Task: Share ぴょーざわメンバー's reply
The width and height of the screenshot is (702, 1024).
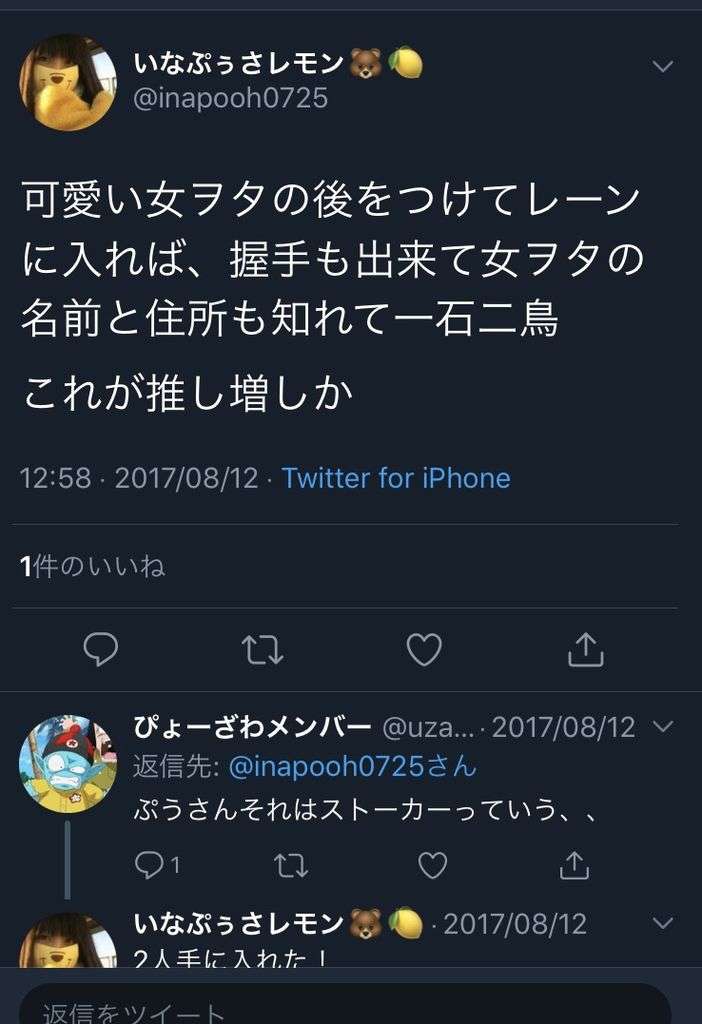Action: tap(573, 864)
